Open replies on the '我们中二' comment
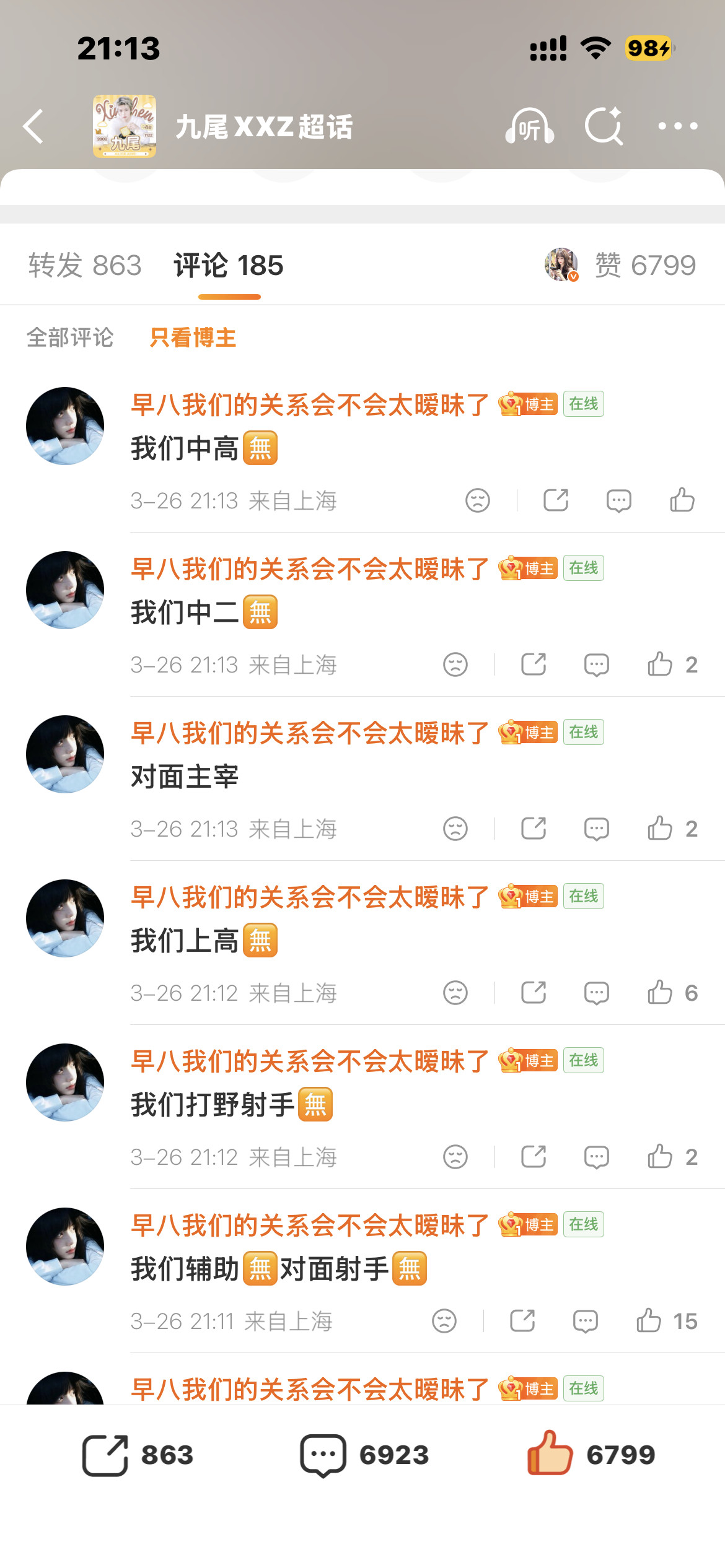725x1568 pixels. pos(595,663)
